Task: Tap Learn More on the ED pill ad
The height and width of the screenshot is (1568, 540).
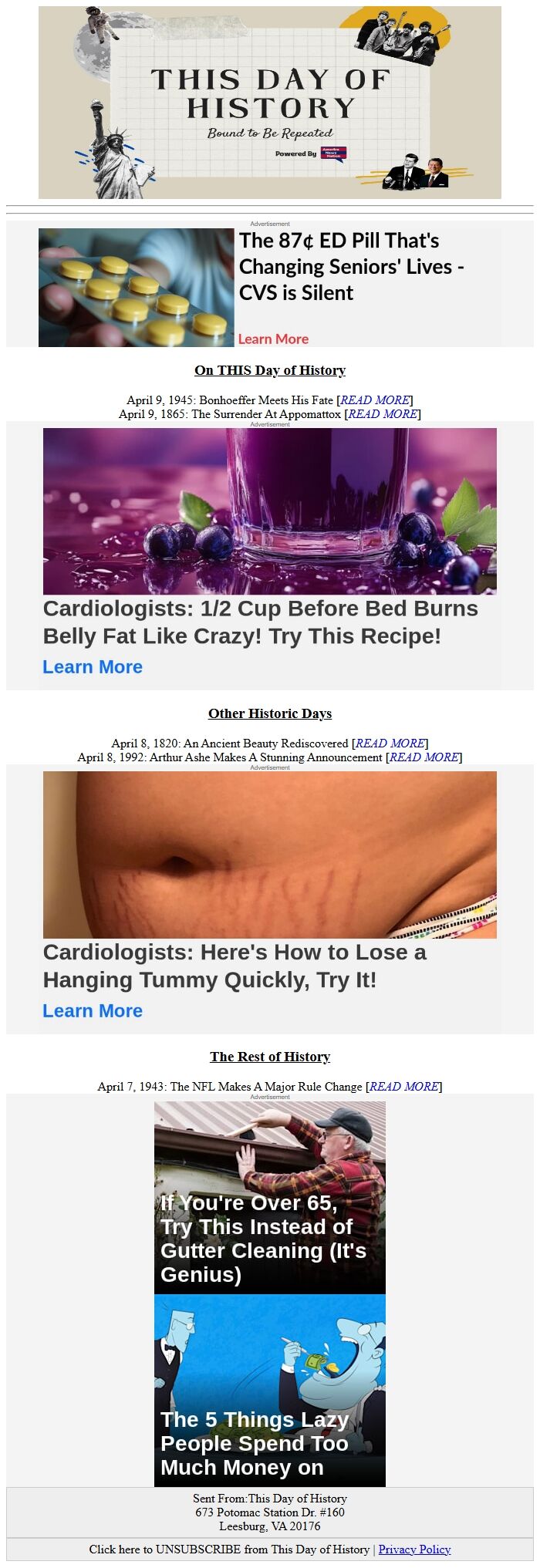Action: pos(273,339)
